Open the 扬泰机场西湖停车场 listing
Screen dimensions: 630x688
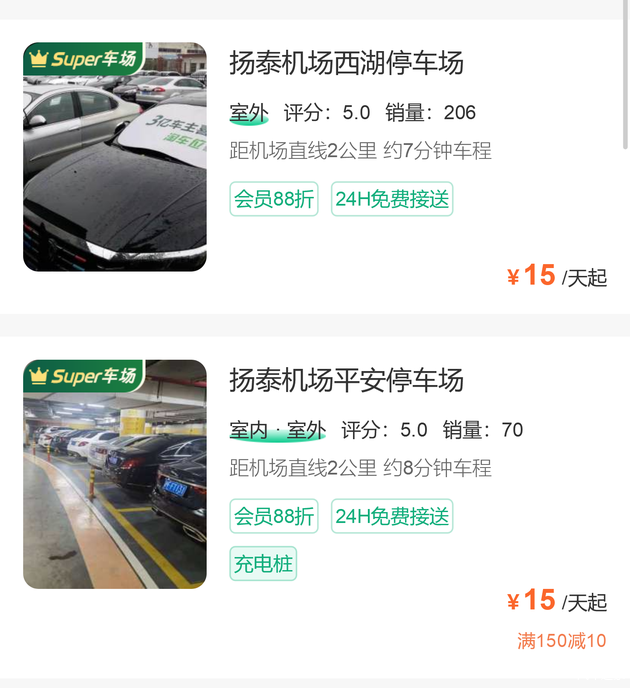tap(346, 64)
